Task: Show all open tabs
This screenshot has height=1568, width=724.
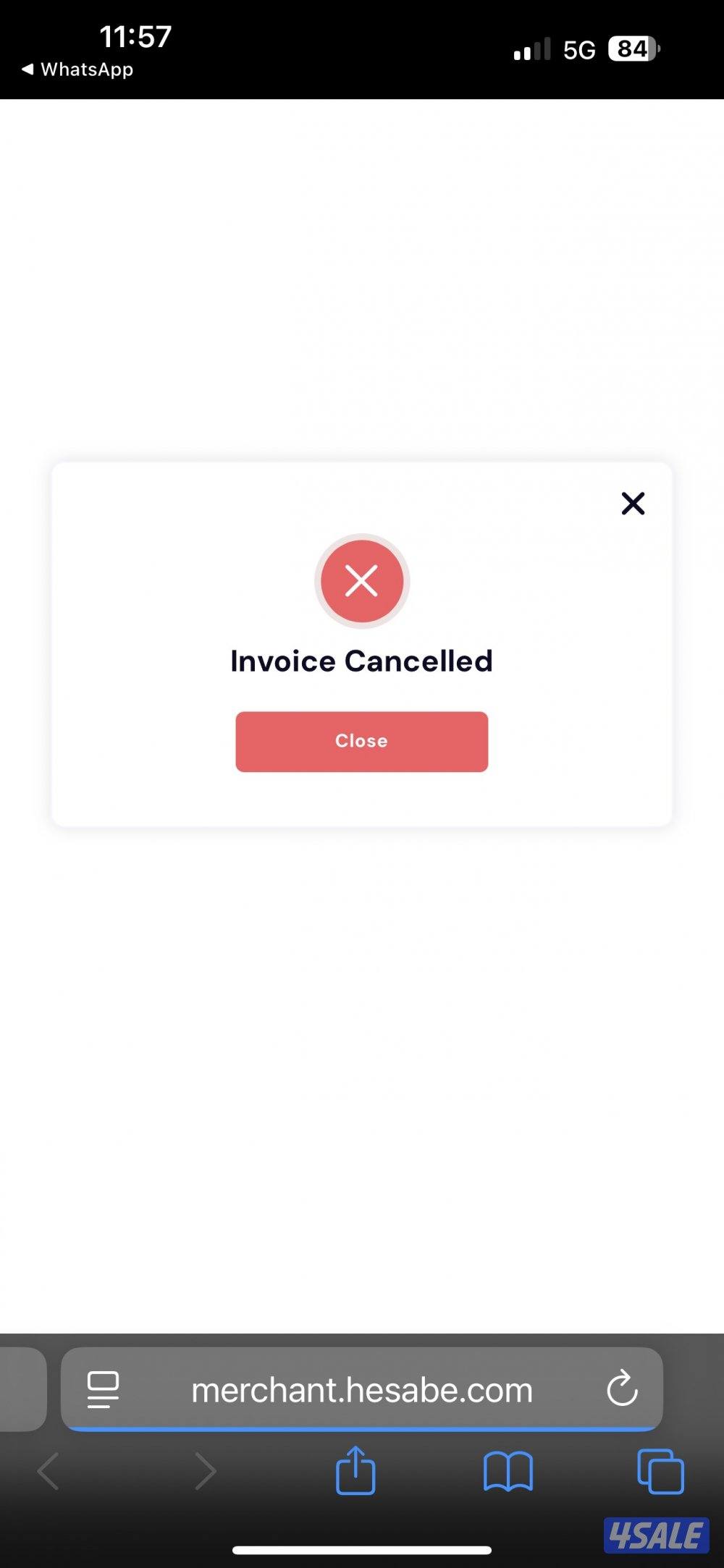Action: click(660, 1472)
